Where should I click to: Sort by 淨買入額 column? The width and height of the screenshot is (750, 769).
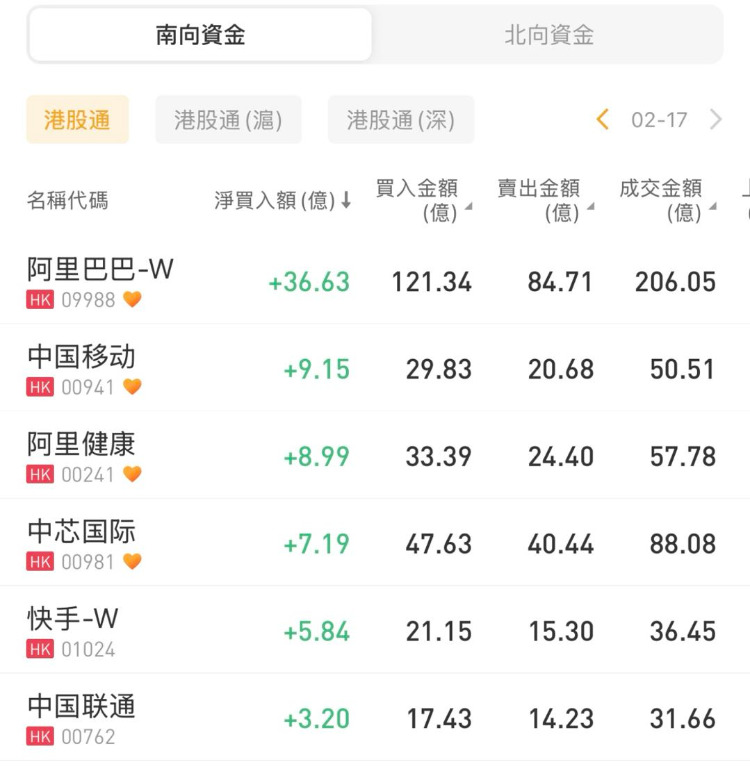click(x=283, y=200)
